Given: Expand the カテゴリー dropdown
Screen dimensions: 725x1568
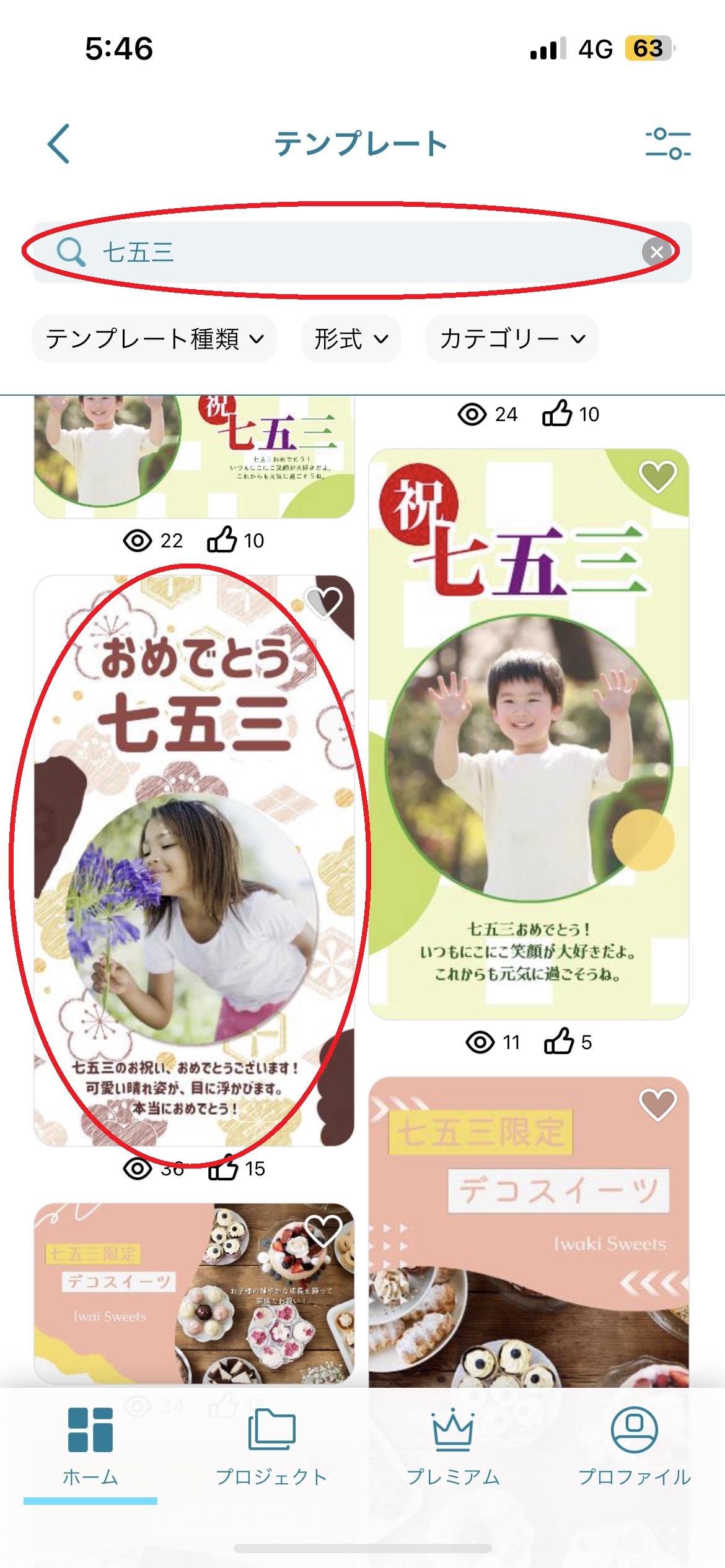Looking at the screenshot, I should click(x=512, y=339).
